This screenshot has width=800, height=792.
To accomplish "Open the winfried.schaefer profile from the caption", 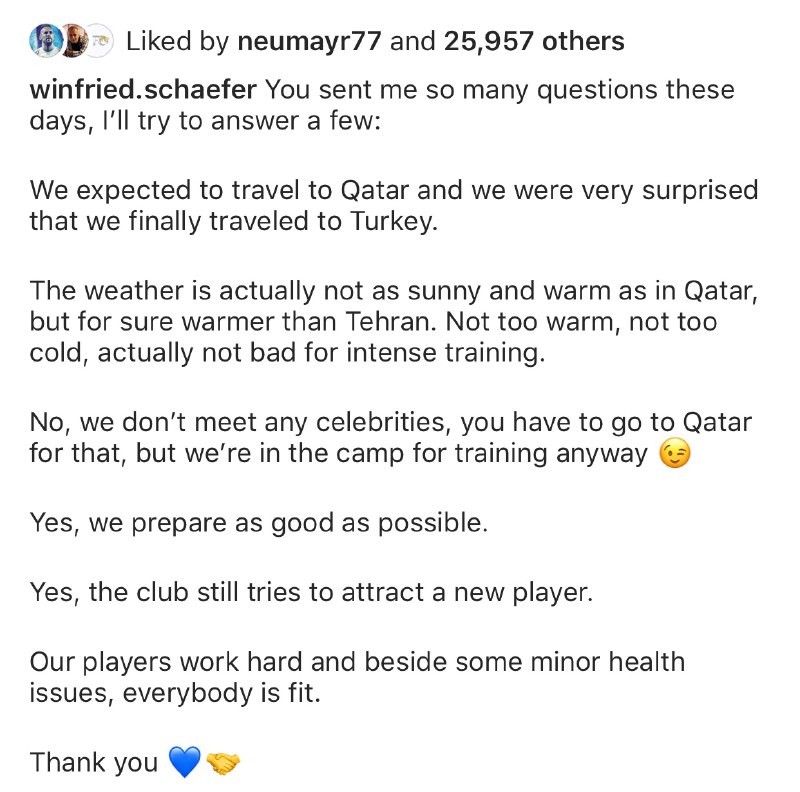I will (144, 90).
